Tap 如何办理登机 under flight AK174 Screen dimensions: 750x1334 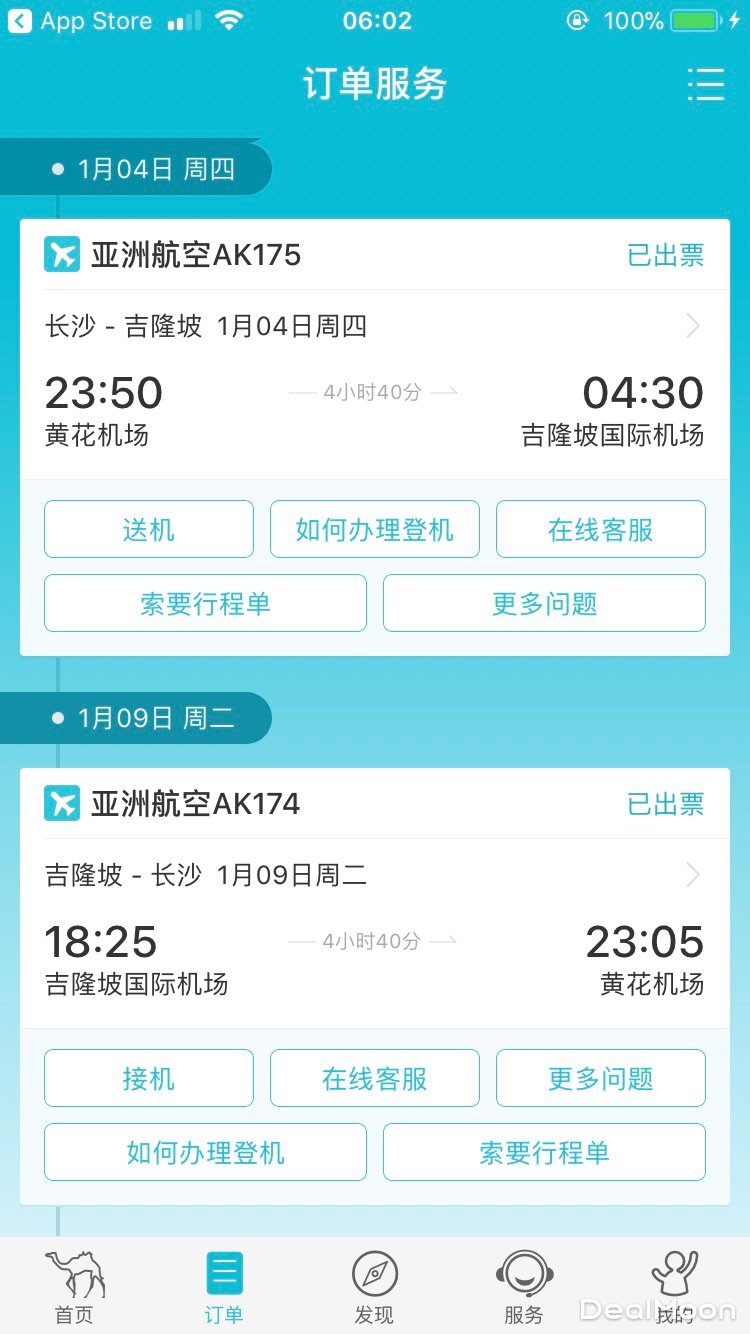click(205, 1152)
